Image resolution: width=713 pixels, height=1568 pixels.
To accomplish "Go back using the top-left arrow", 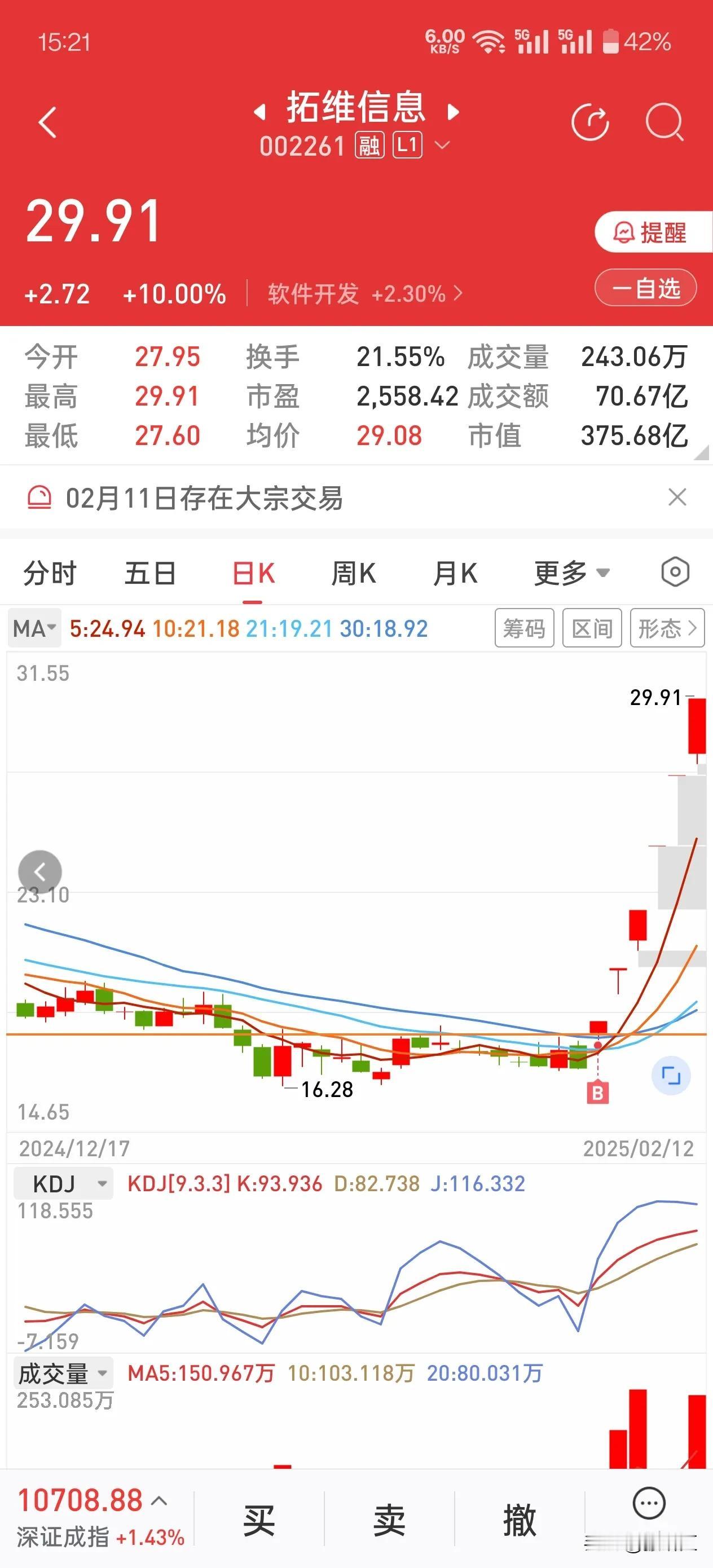I will click(47, 123).
